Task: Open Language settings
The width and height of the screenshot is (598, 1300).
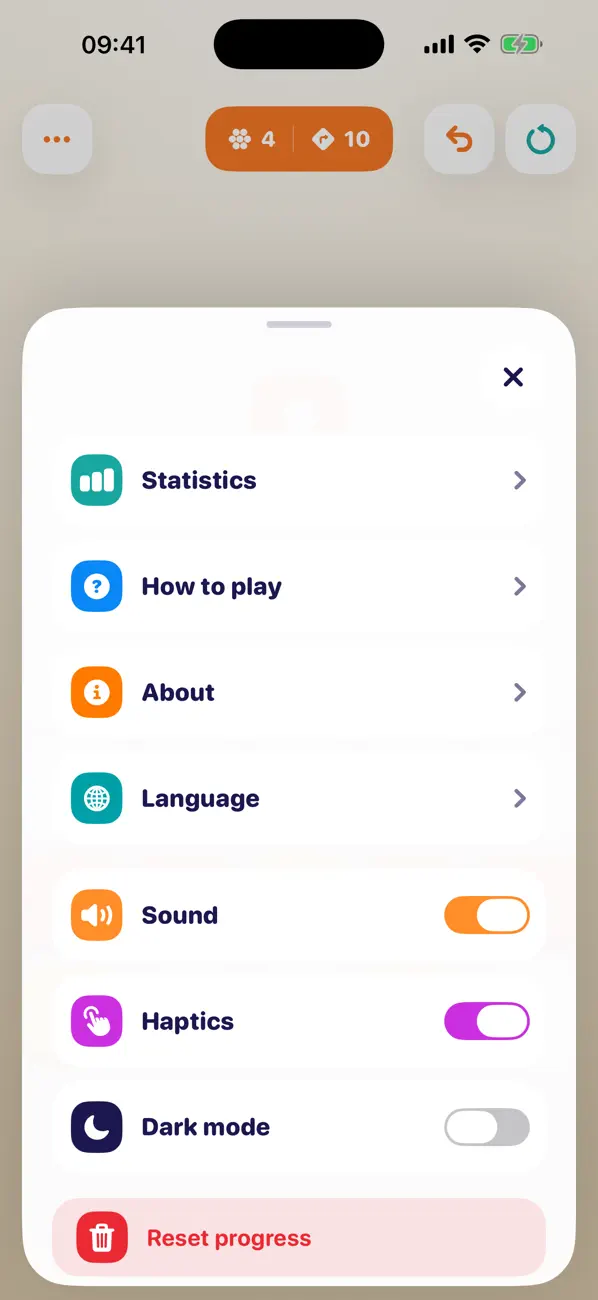Action: pos(299,798)
